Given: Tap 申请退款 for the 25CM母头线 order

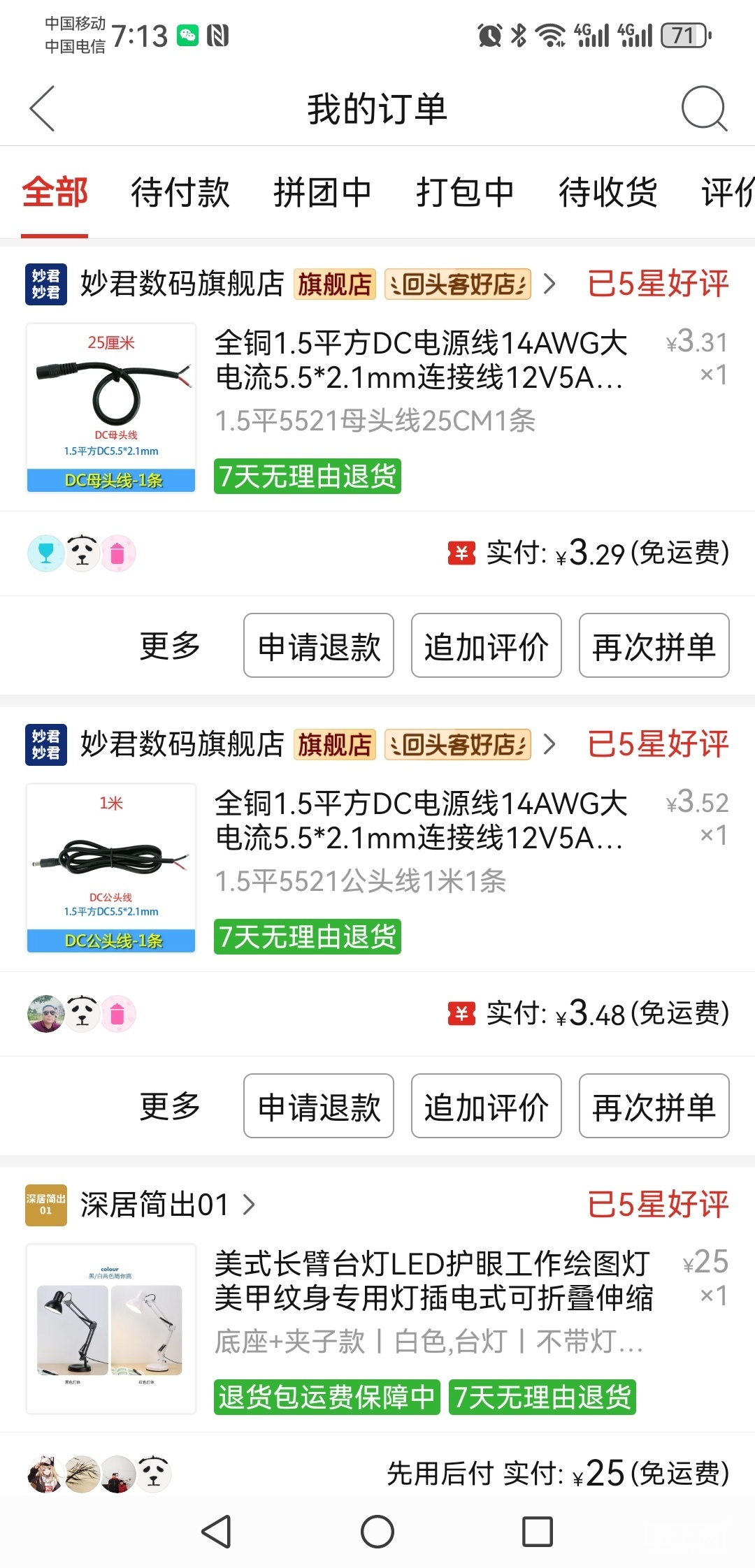Looking at the screenshot, I should coord(319,646).
